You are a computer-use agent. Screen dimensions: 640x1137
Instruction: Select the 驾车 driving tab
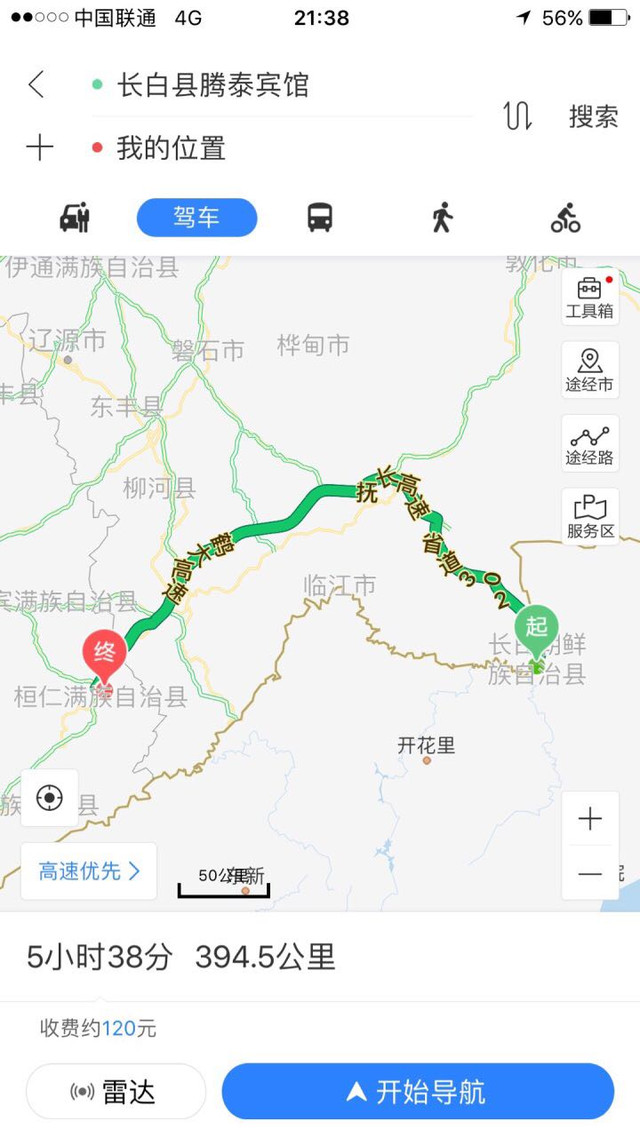pos(197,217)
